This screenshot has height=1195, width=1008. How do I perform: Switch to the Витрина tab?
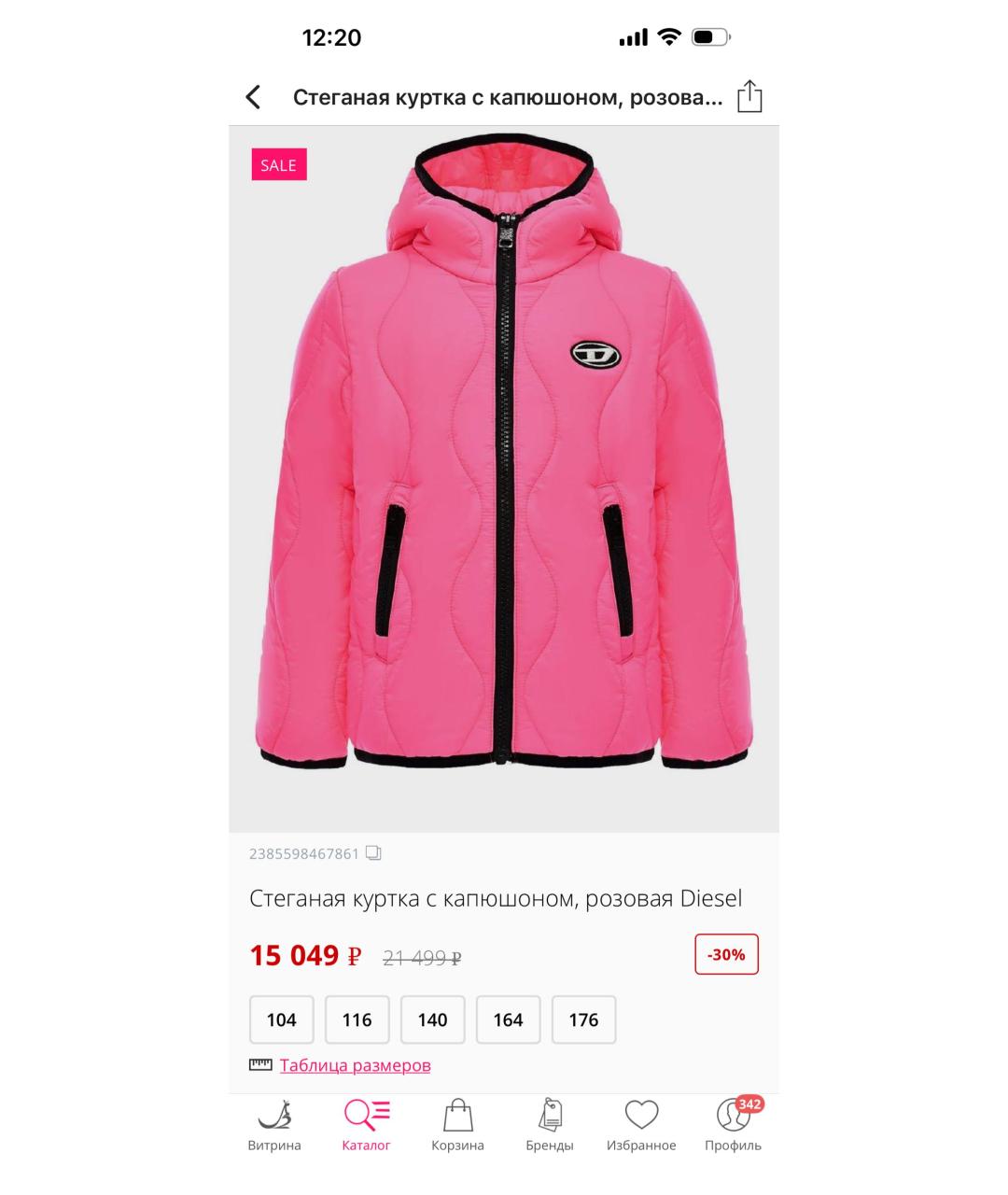pos(274,1125)
